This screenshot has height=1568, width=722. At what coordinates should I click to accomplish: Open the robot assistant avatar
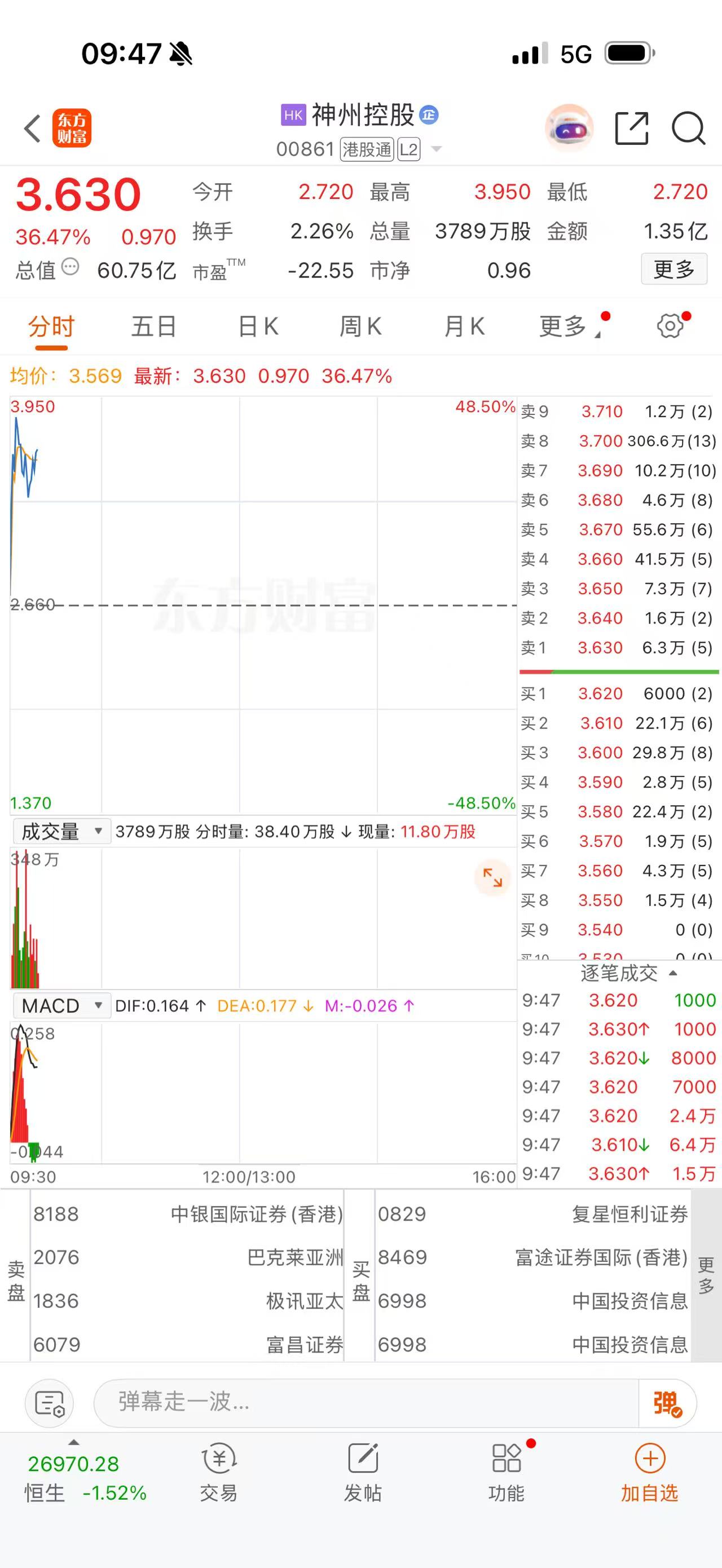[x=569, y=129]
